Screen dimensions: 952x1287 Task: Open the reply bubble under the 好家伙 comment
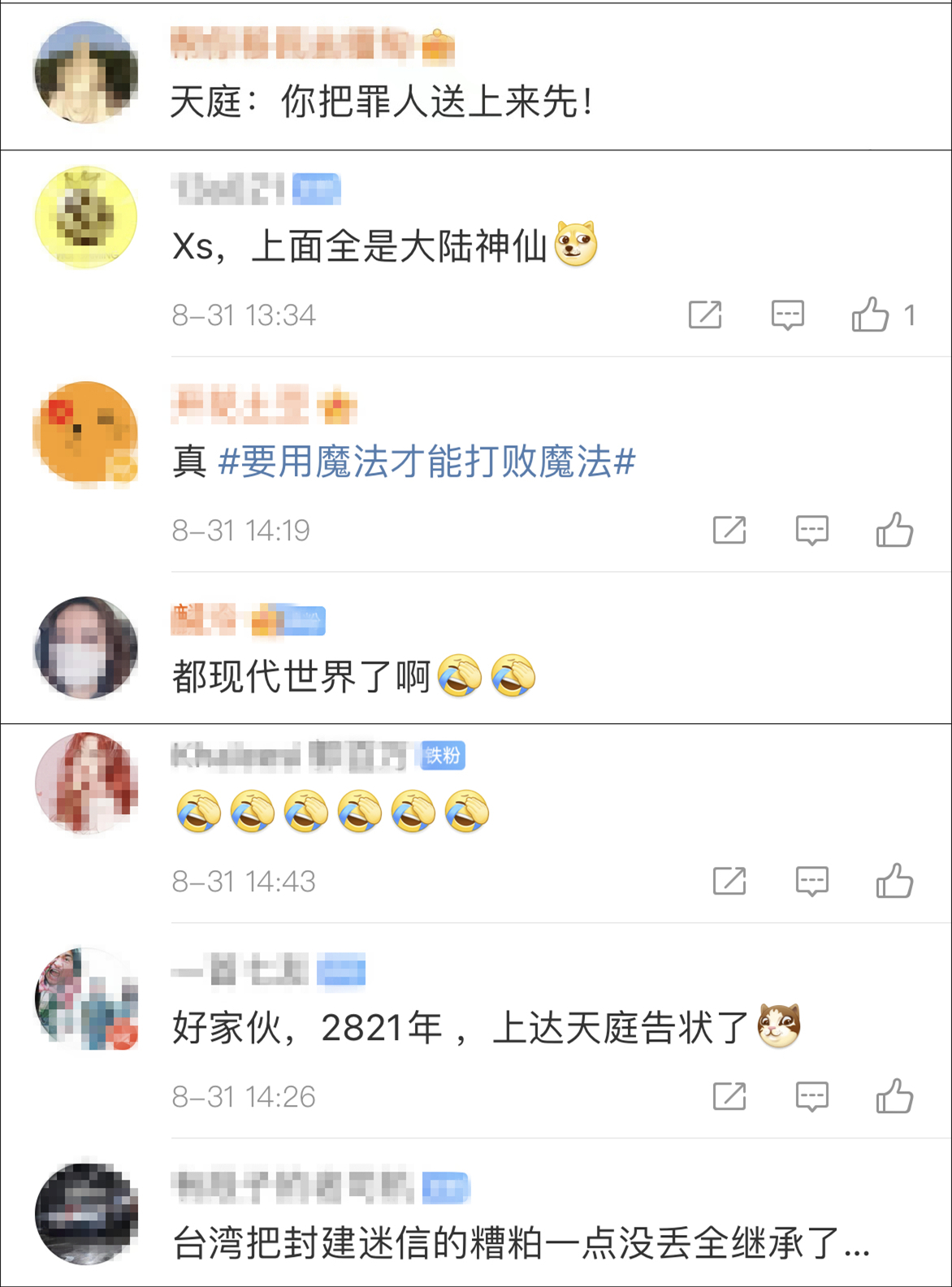[x=811, y=1095]
